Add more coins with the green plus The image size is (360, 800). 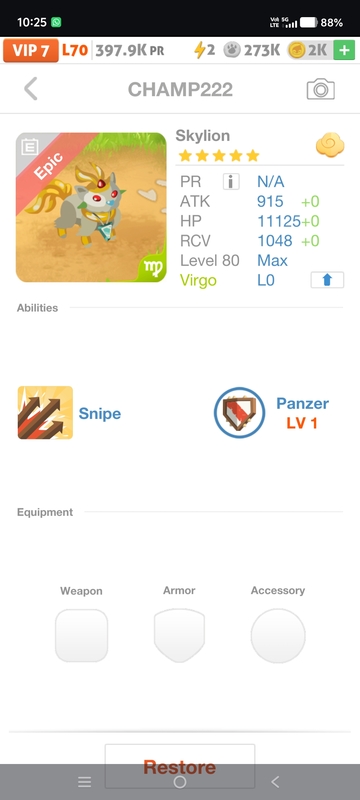[344, 50]
